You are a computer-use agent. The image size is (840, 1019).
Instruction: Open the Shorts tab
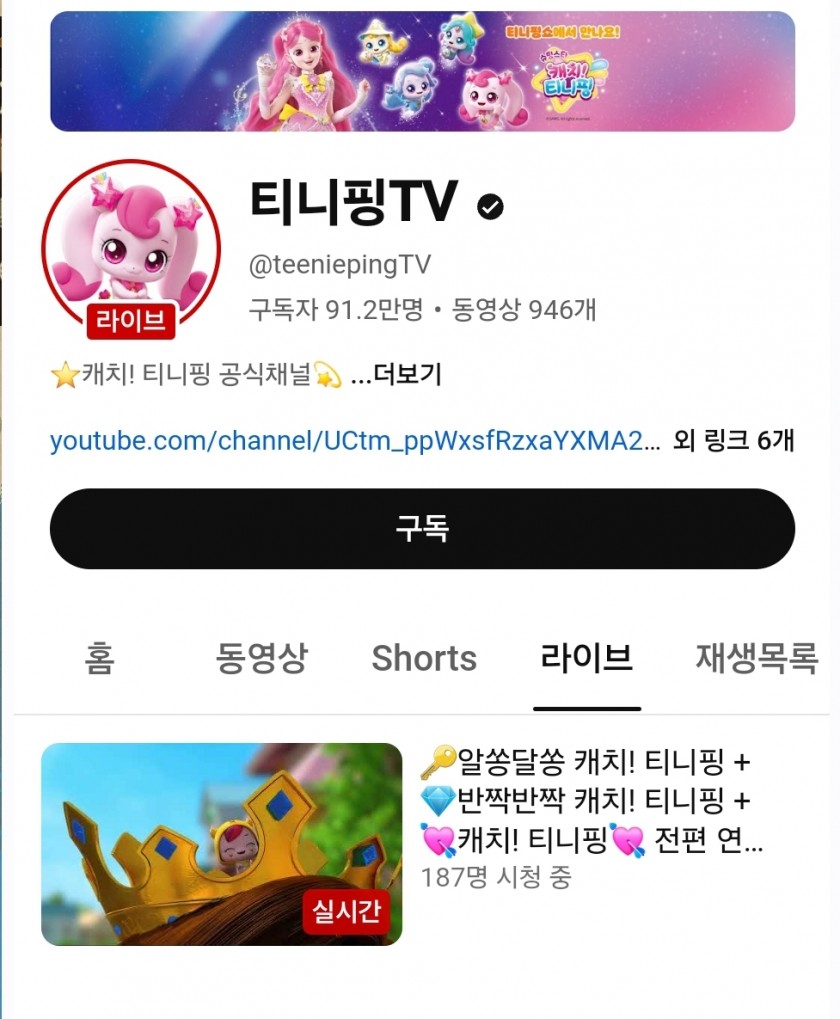(423, 658)
